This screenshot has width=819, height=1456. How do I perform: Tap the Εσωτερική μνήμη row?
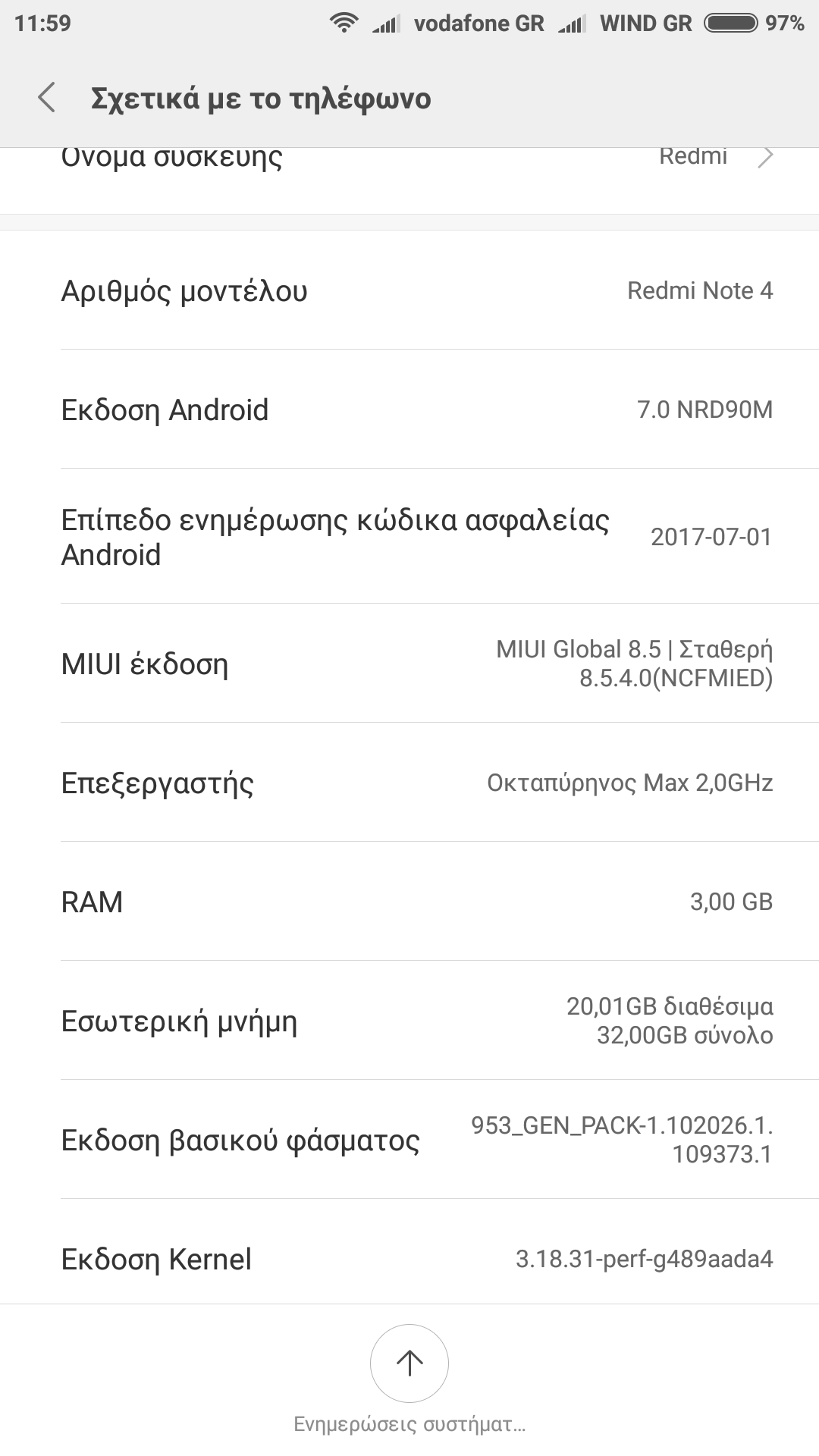(409, 1021)
